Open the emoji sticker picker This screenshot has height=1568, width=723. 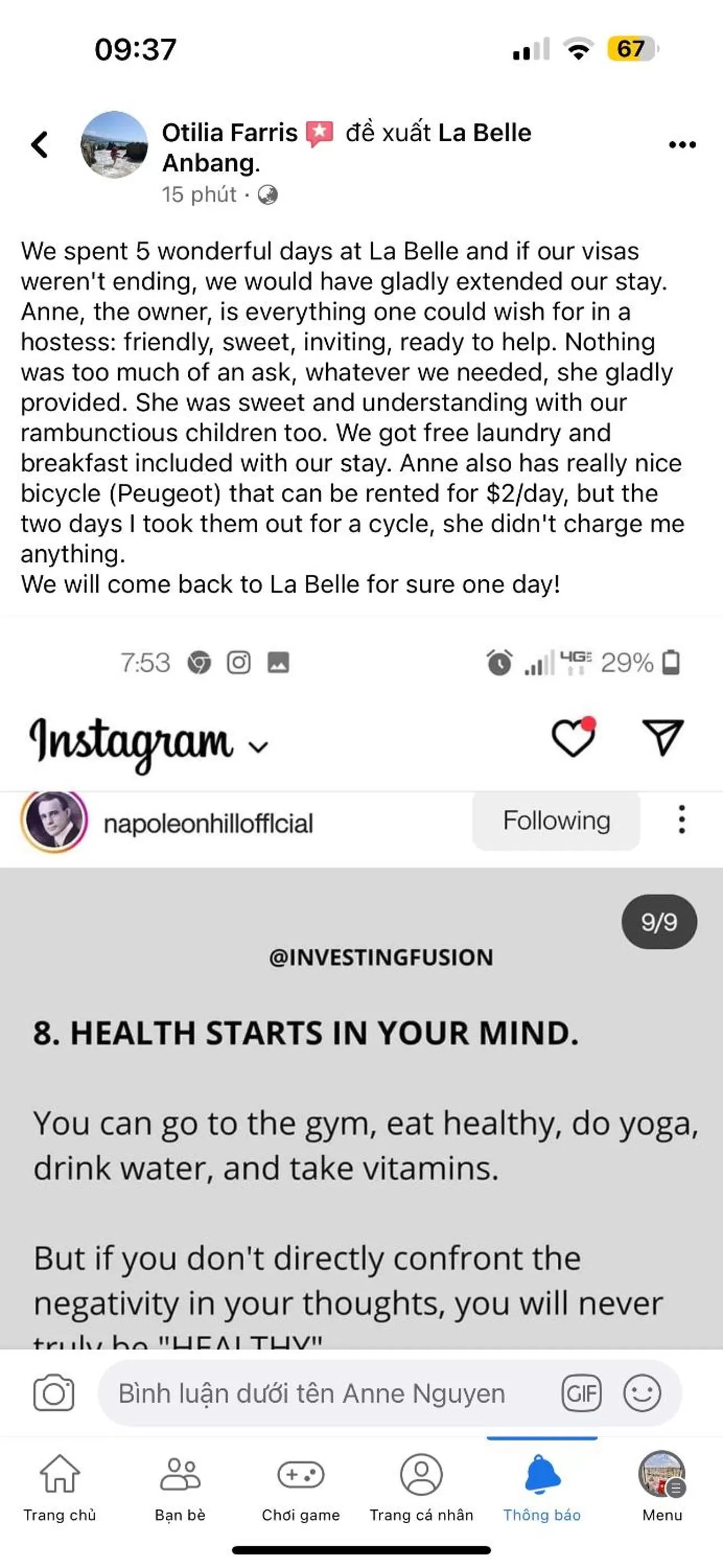(641, 1392)
